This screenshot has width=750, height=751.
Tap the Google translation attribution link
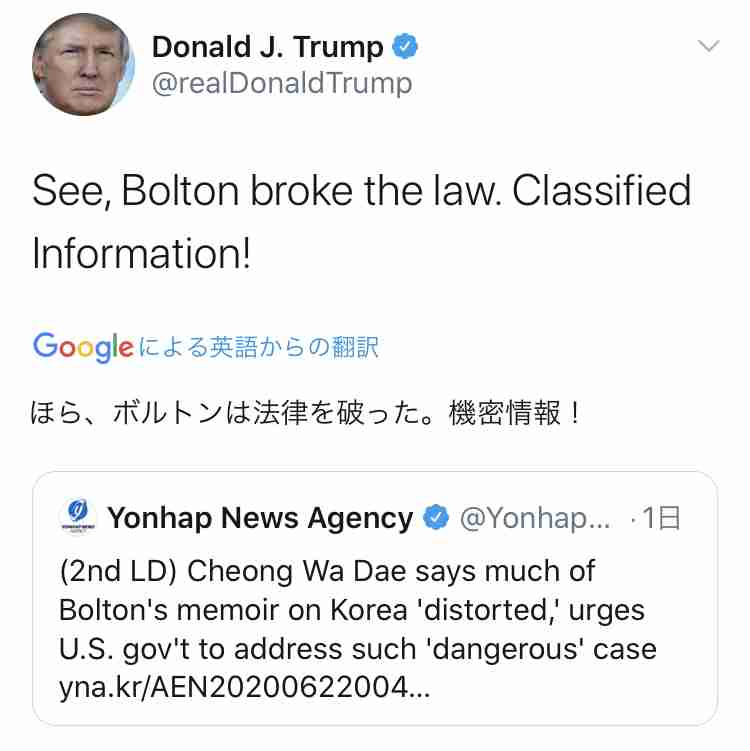coord(206,347)
